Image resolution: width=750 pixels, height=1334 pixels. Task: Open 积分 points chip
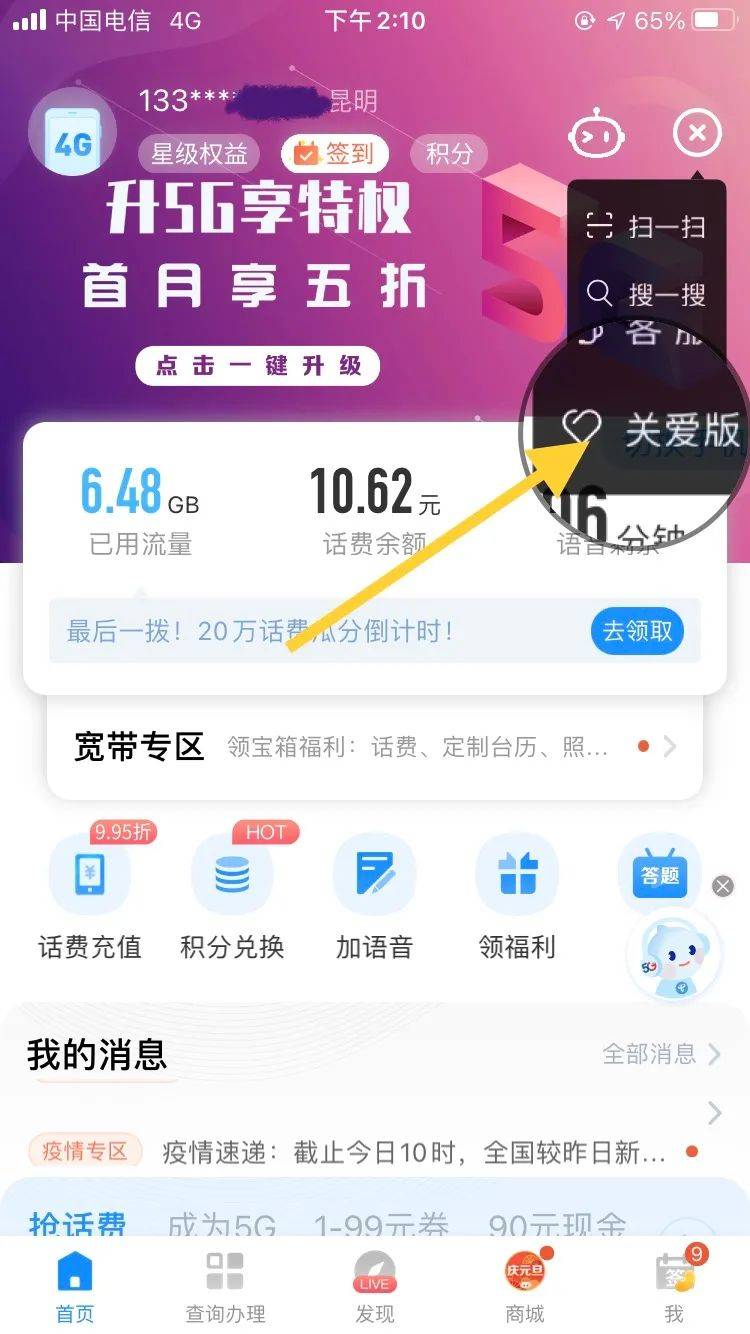coord(449,154)
